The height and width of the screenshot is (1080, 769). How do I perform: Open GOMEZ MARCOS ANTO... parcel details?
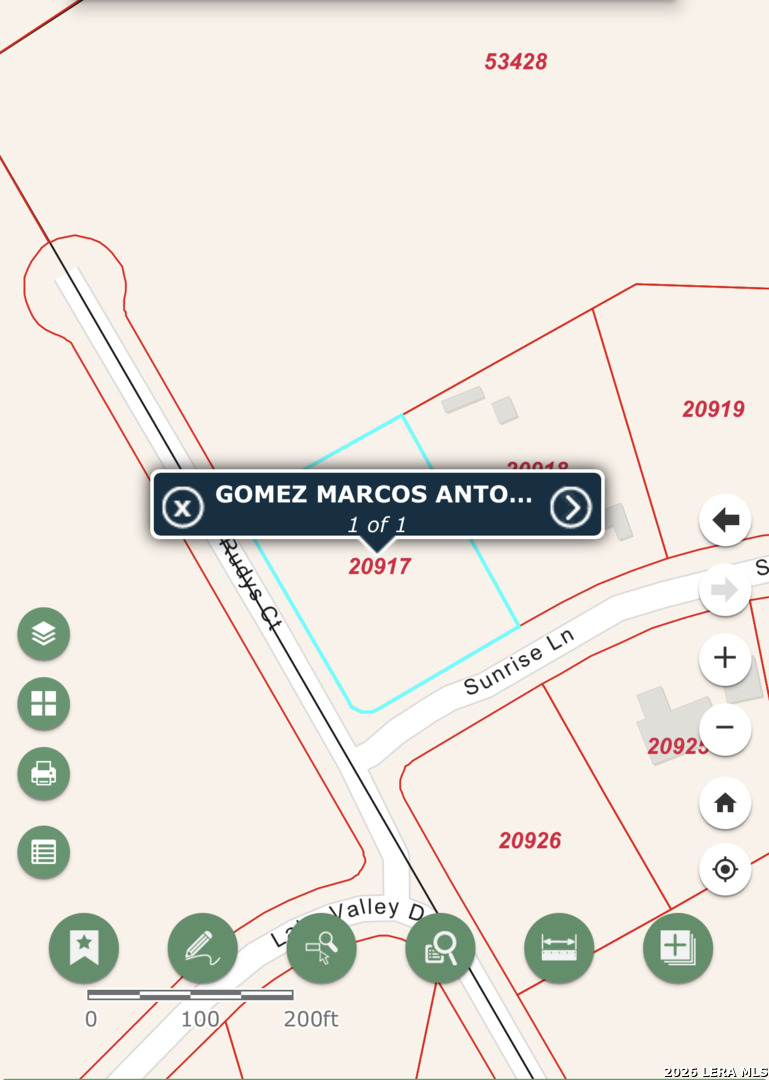374,495
